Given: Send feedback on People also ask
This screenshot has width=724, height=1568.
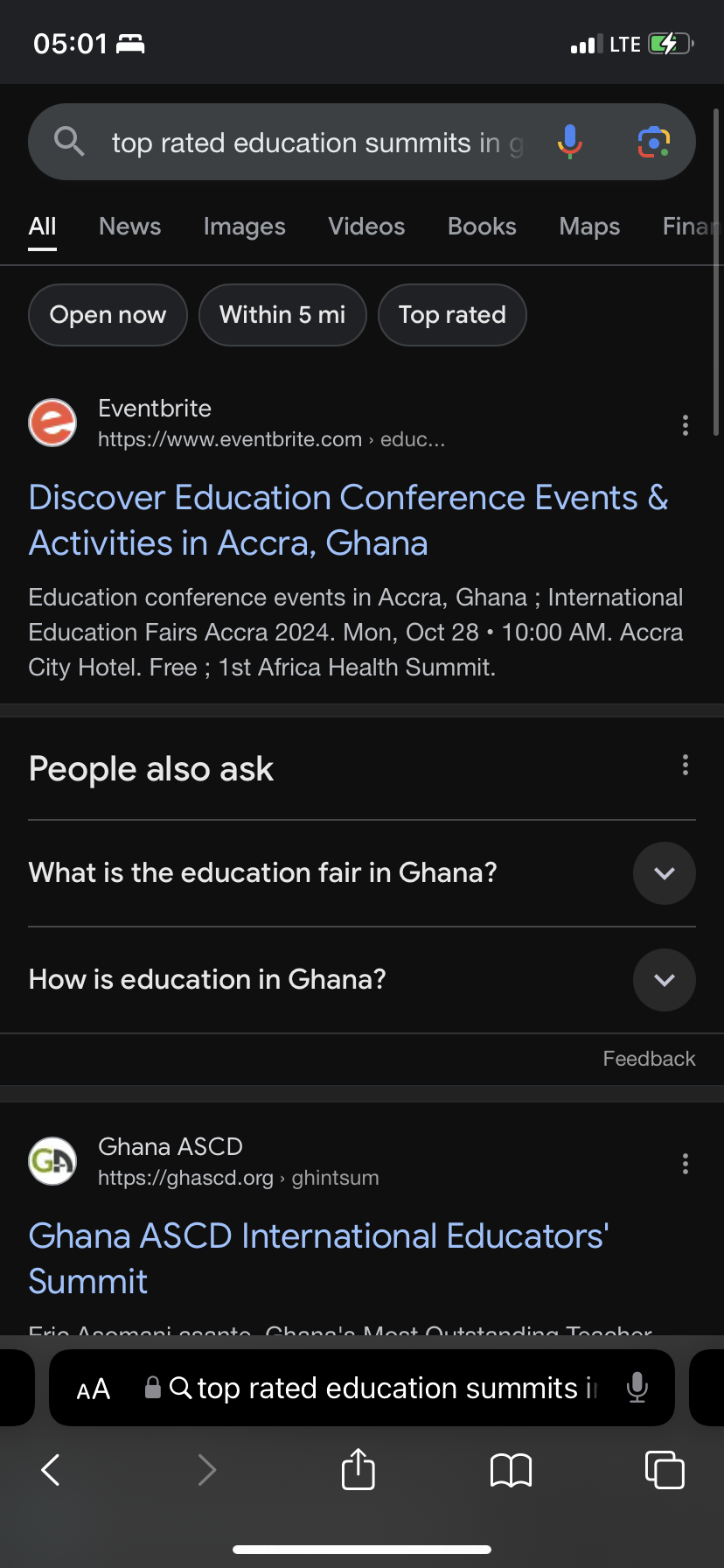Looking at the screenshot, I should 649,1059.
